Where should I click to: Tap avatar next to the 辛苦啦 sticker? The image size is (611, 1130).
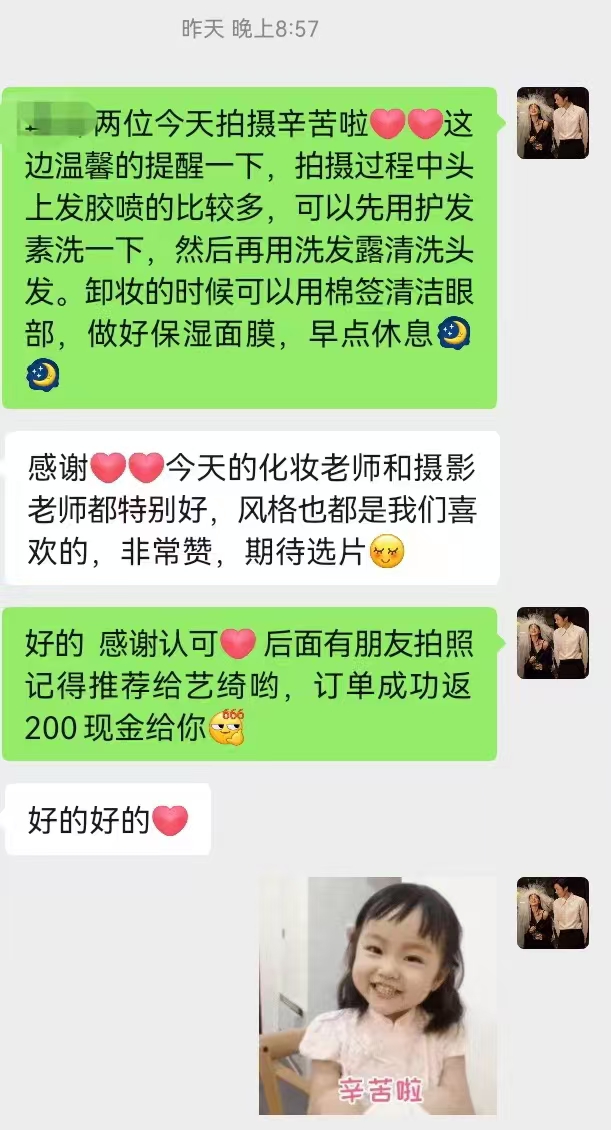click(x=553, y=913)
